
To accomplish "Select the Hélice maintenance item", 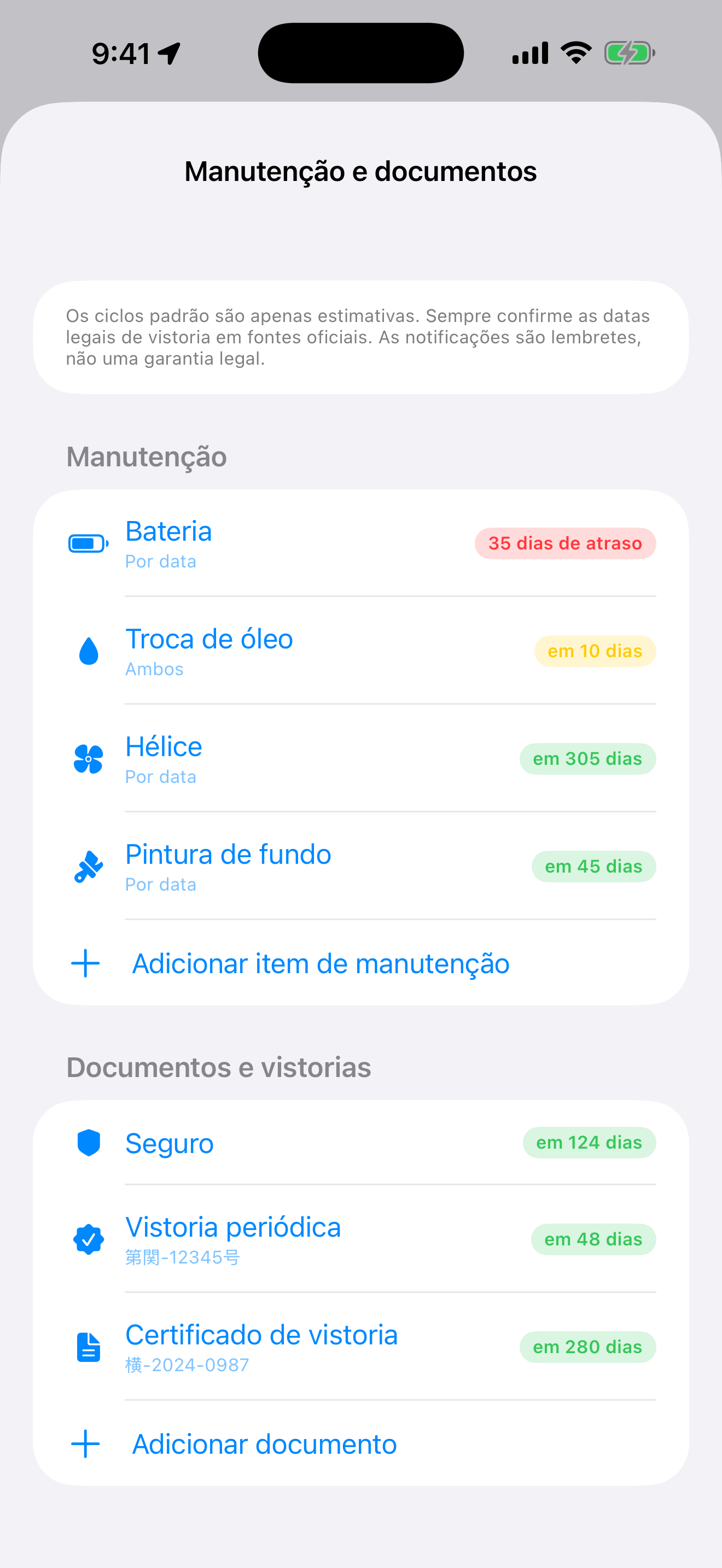I will click(361, 758).
